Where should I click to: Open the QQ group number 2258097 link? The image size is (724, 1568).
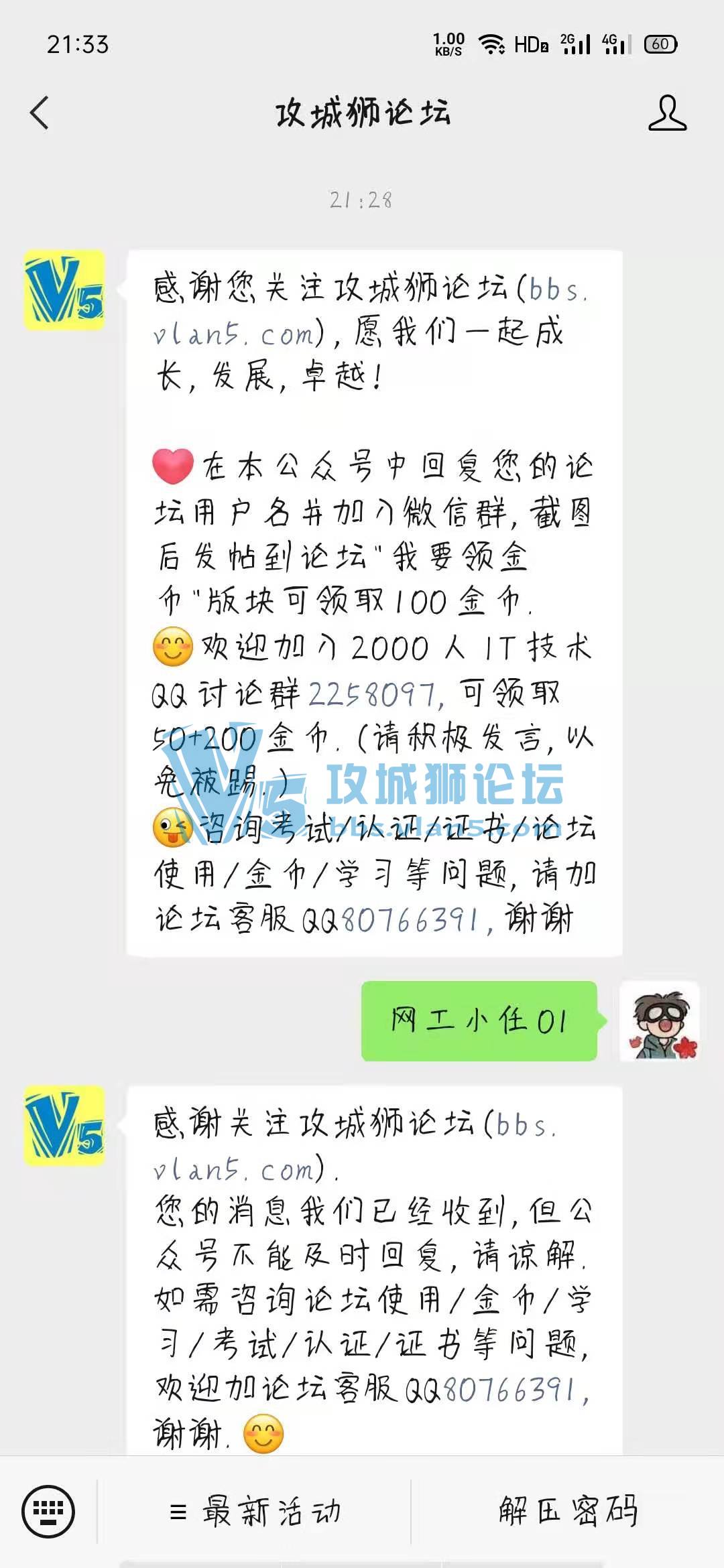point(374,694)
